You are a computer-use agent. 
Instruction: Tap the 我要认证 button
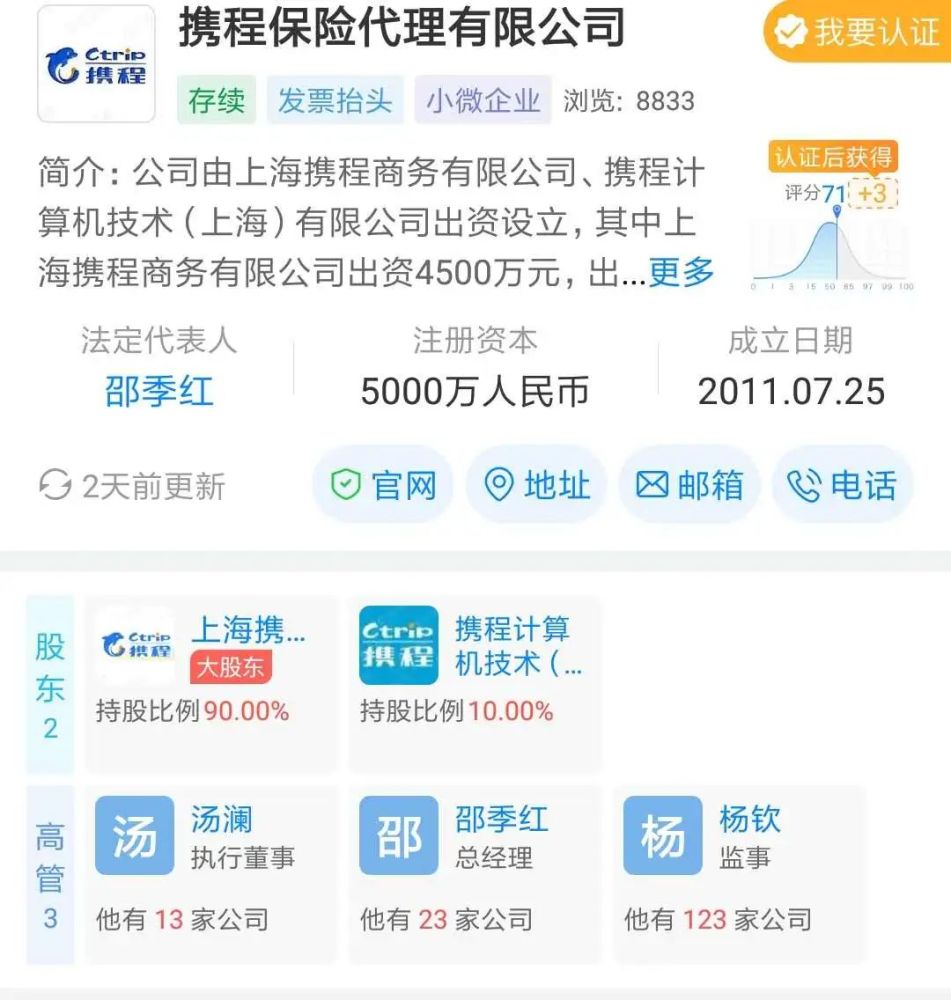[859, 33]
